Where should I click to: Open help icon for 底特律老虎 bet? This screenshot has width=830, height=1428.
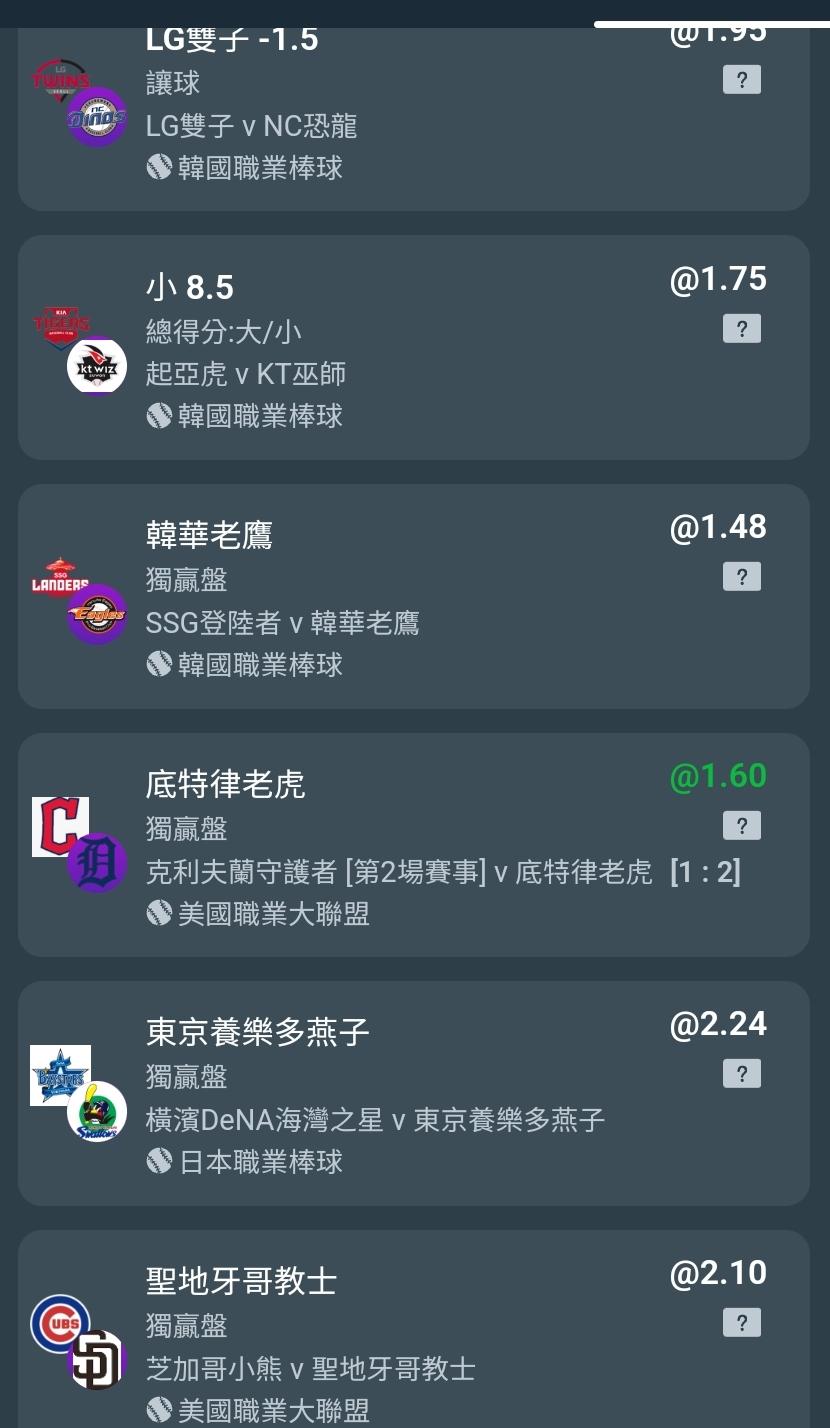point(742,826)
